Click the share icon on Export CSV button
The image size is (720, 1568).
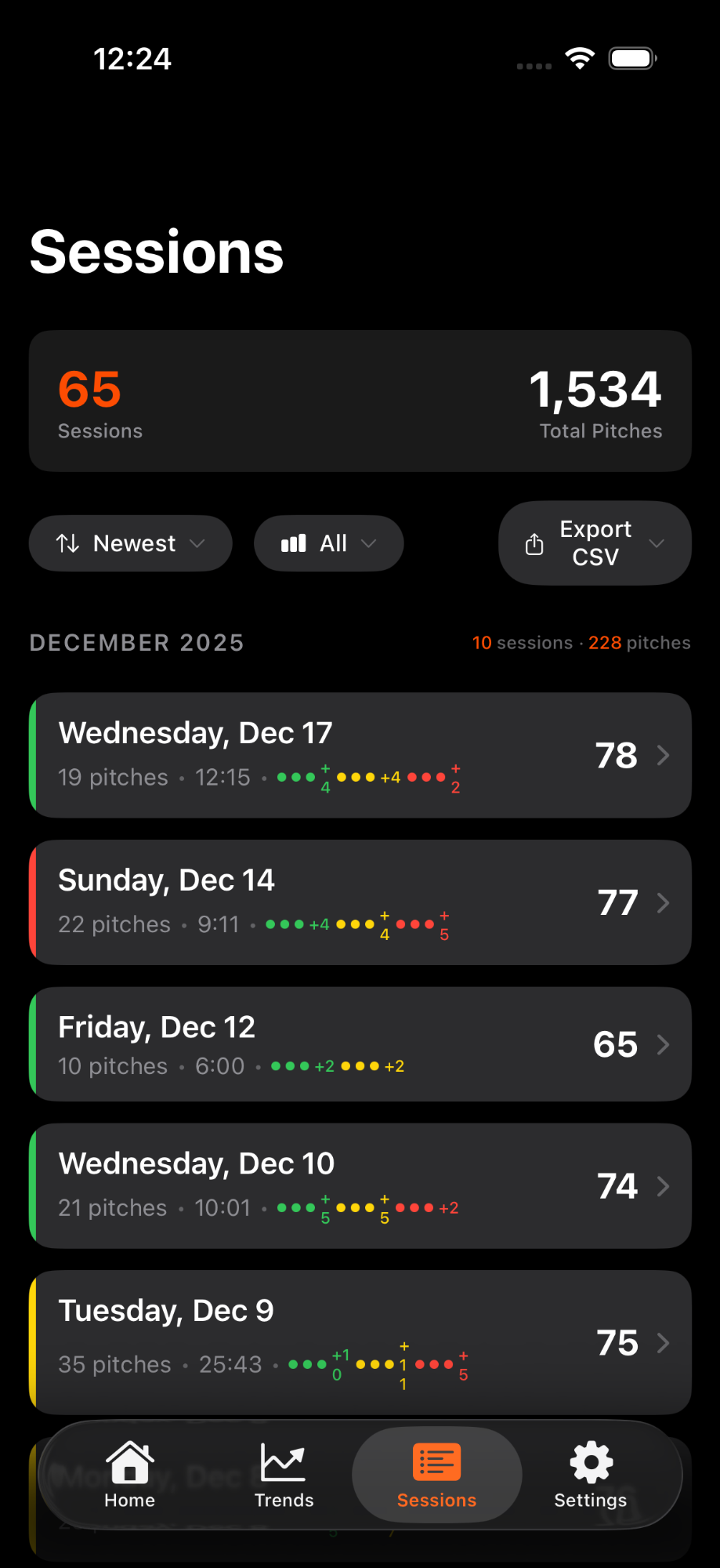tap(534, 543)
